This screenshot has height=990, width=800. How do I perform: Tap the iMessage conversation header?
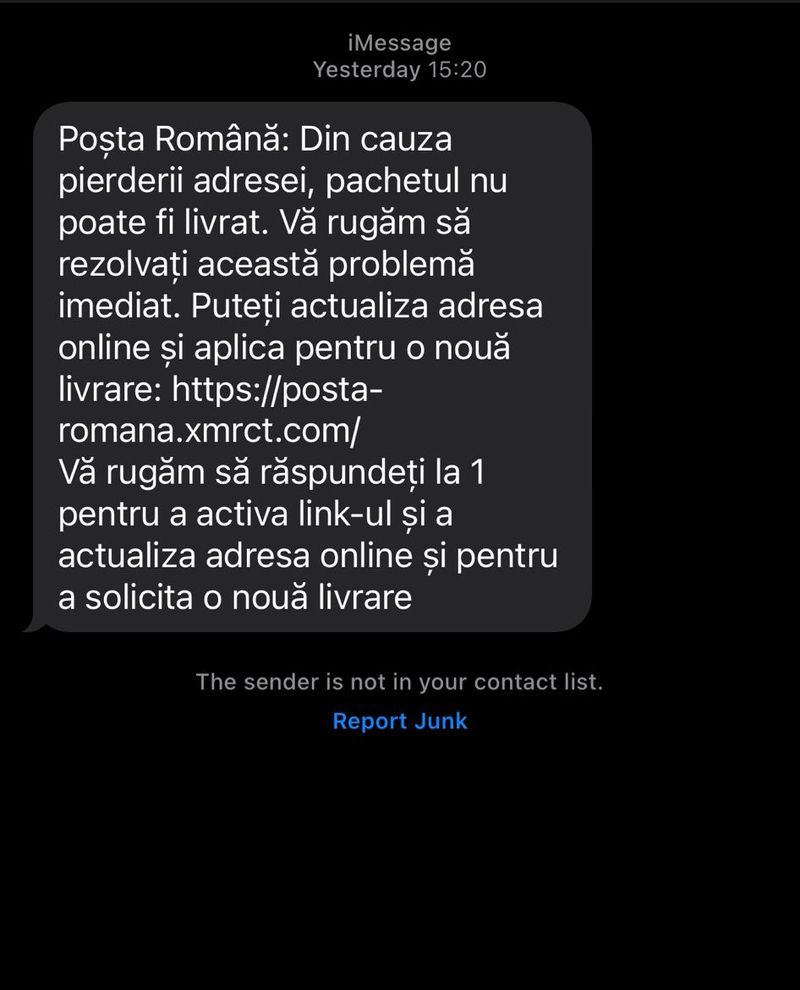tap(399, 43)
